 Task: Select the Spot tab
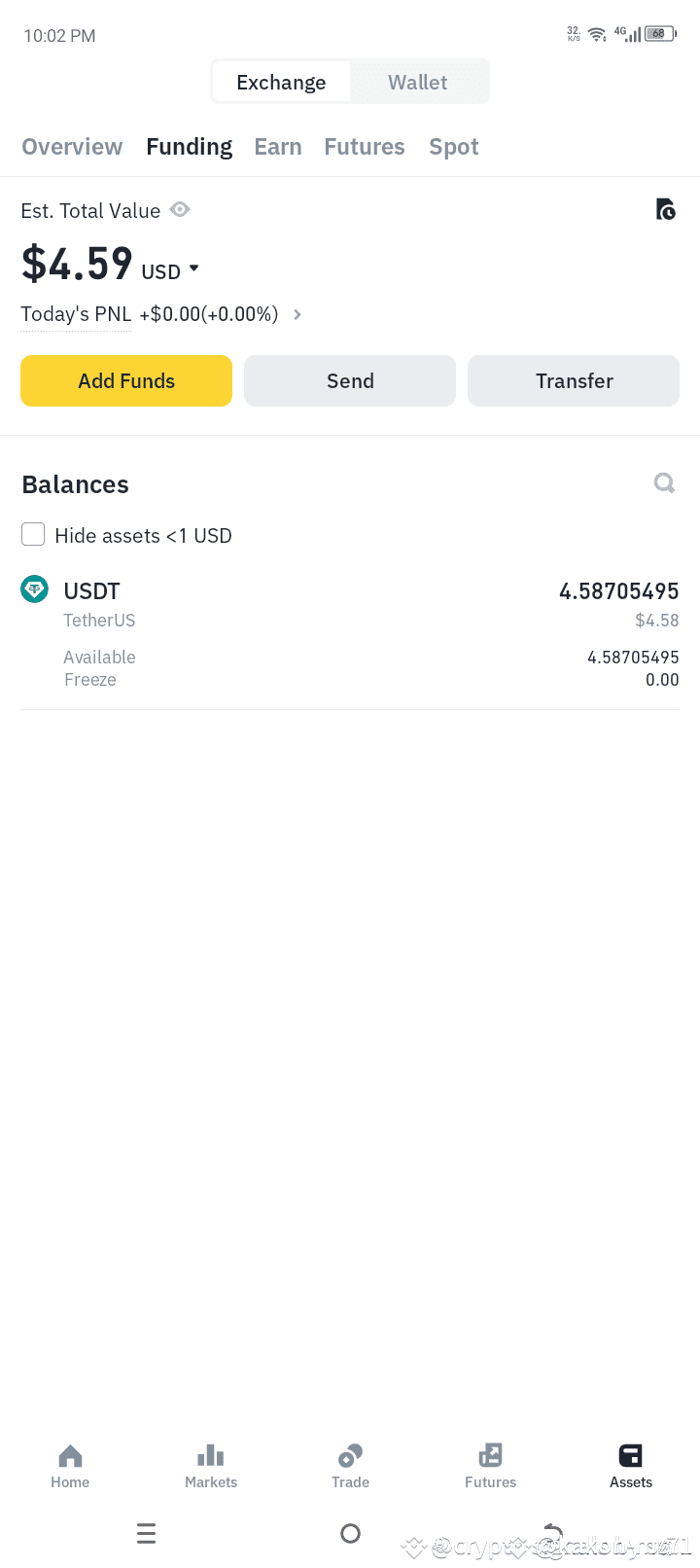pos(453,146)
